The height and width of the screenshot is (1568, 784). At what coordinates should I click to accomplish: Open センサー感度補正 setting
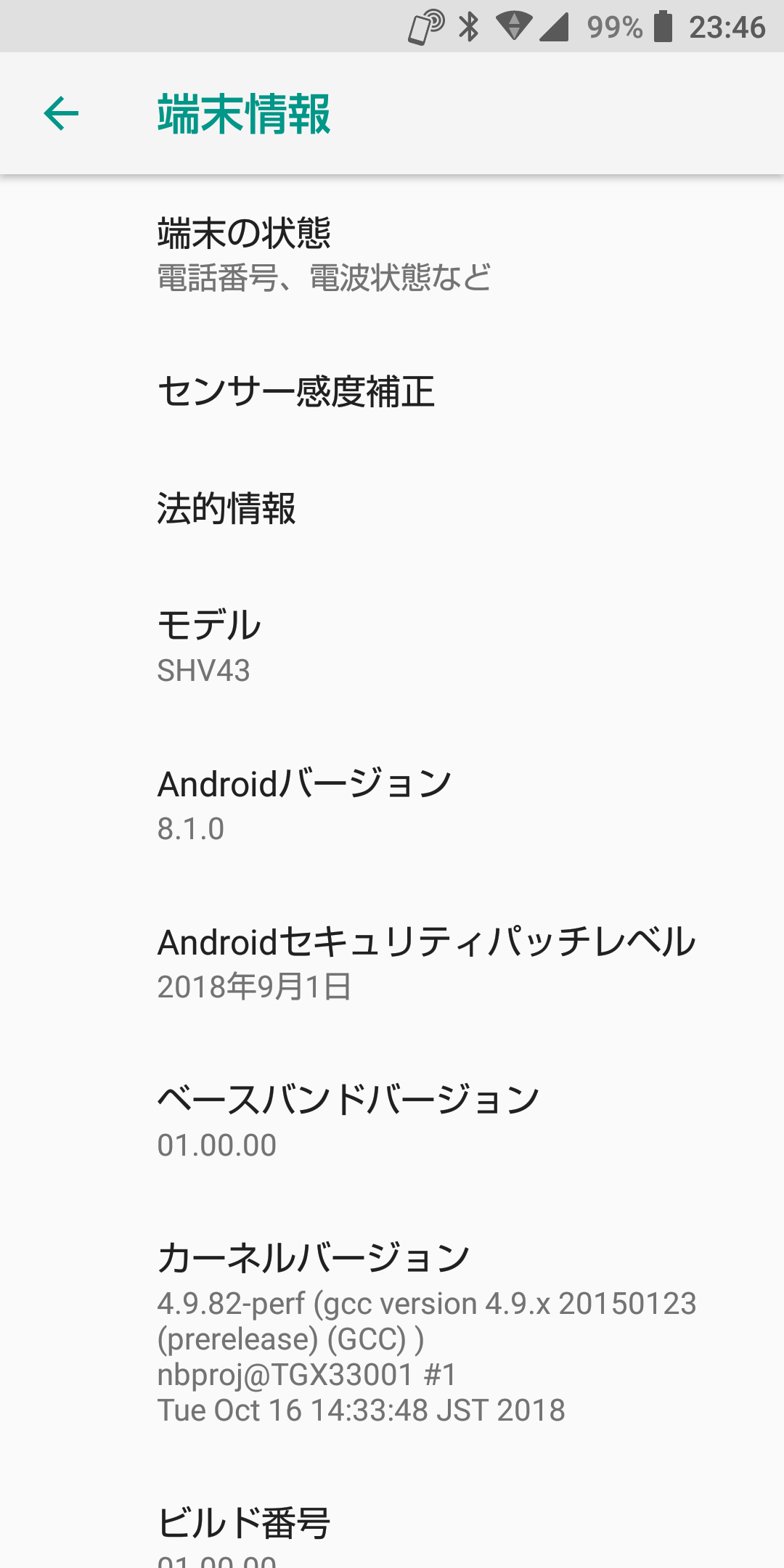[392, 392]
